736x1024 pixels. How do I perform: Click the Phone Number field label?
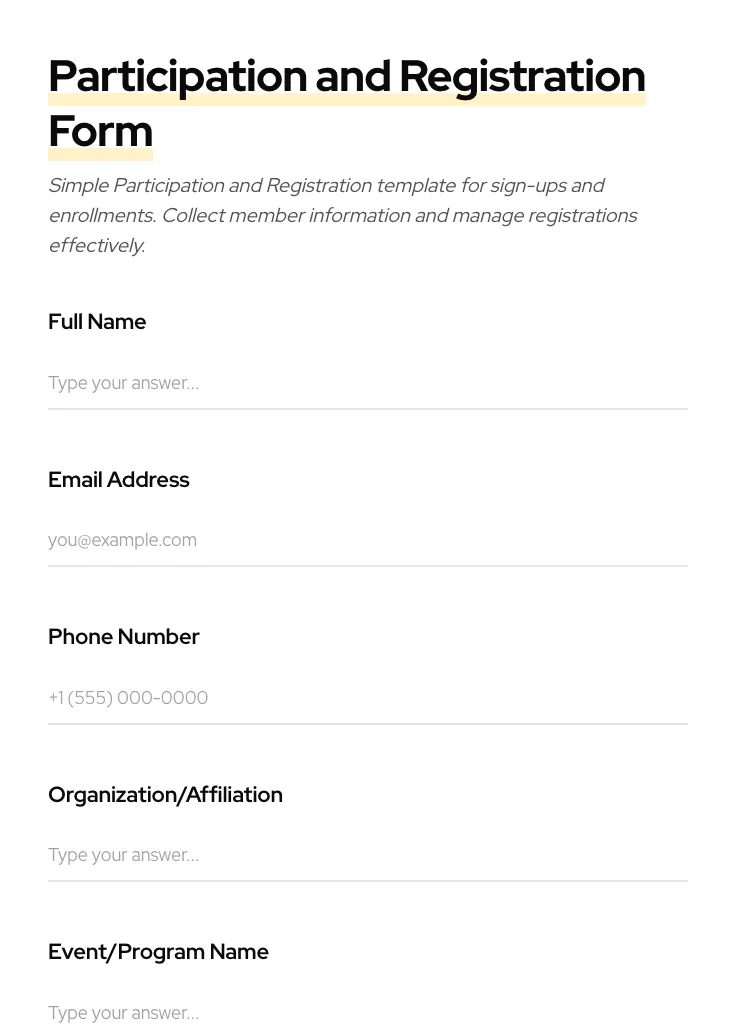(x=123, y=637)
